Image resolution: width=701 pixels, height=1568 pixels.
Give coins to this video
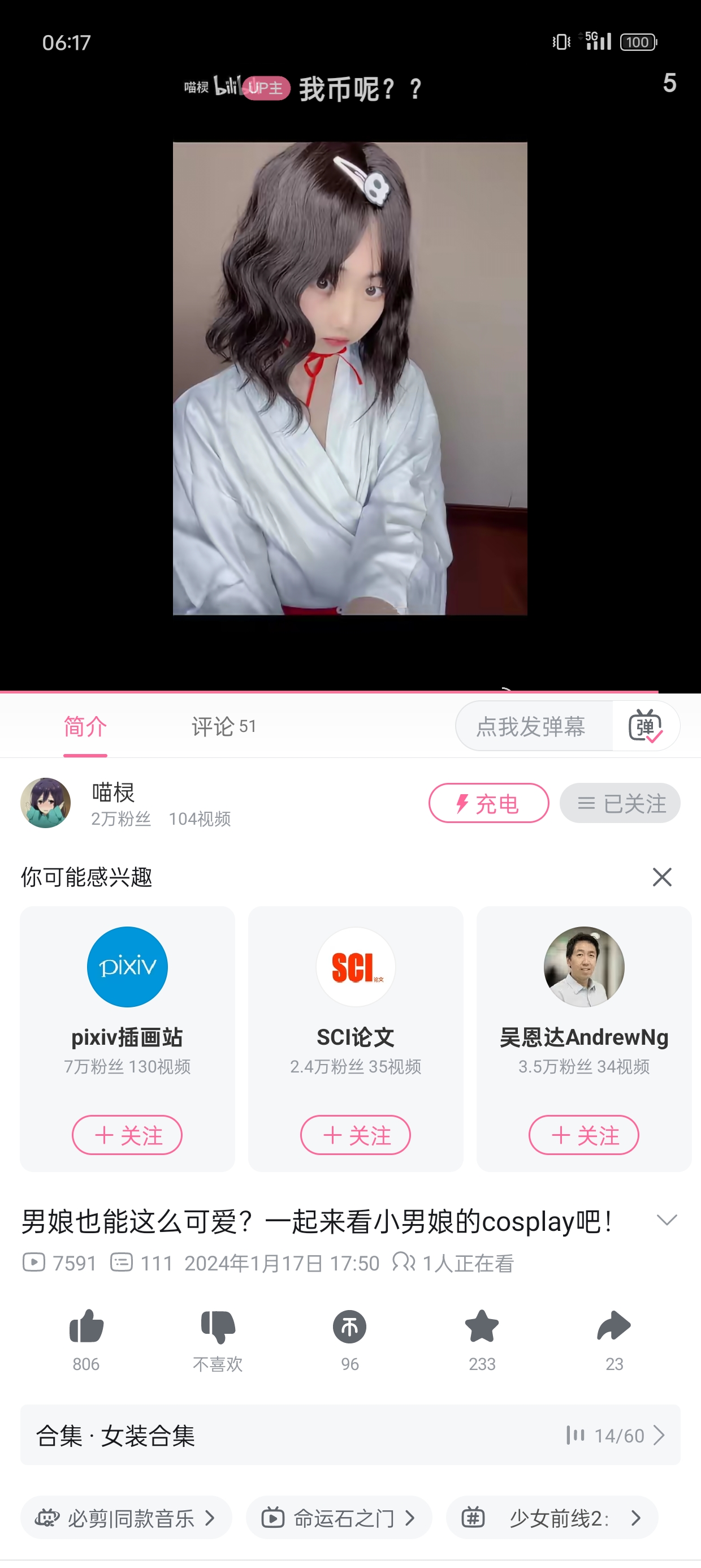(350, 1328)
